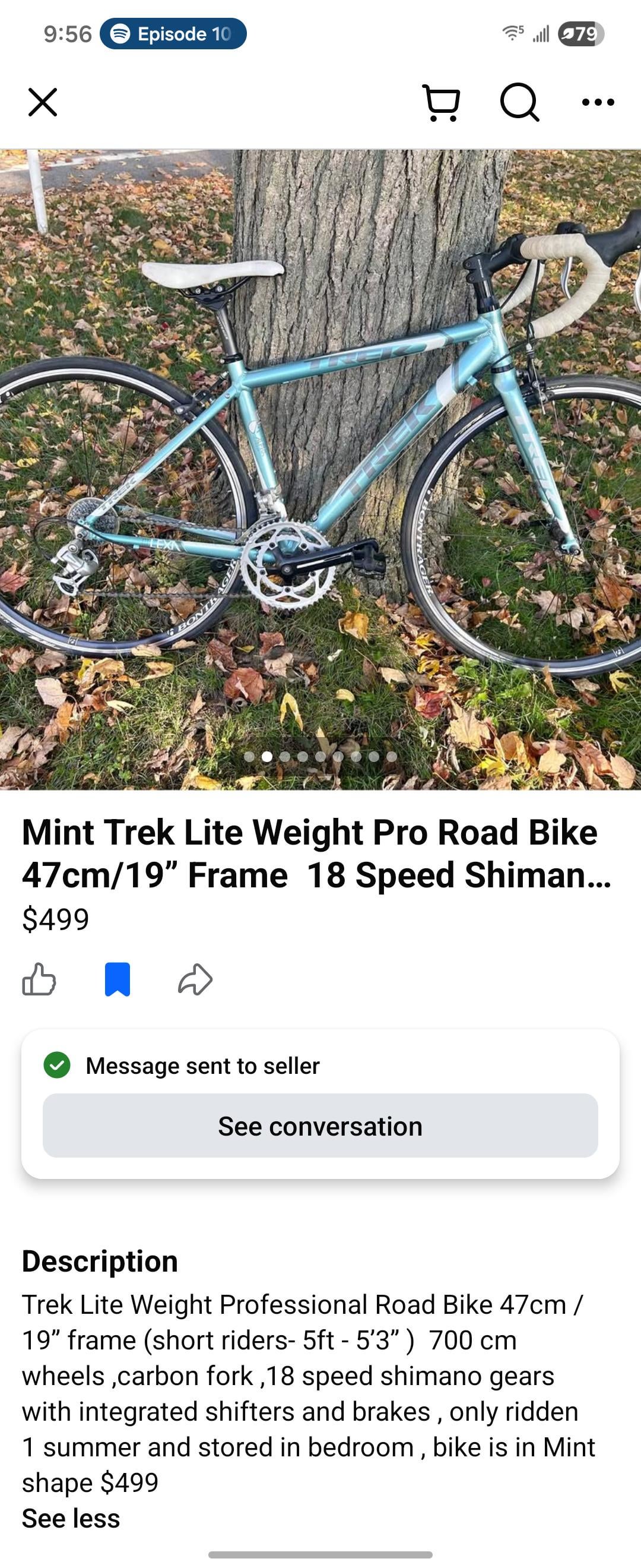Share this listing with the arrow icon
The width and height of the screenshot is (641, 1568).
tap(195, 979)
